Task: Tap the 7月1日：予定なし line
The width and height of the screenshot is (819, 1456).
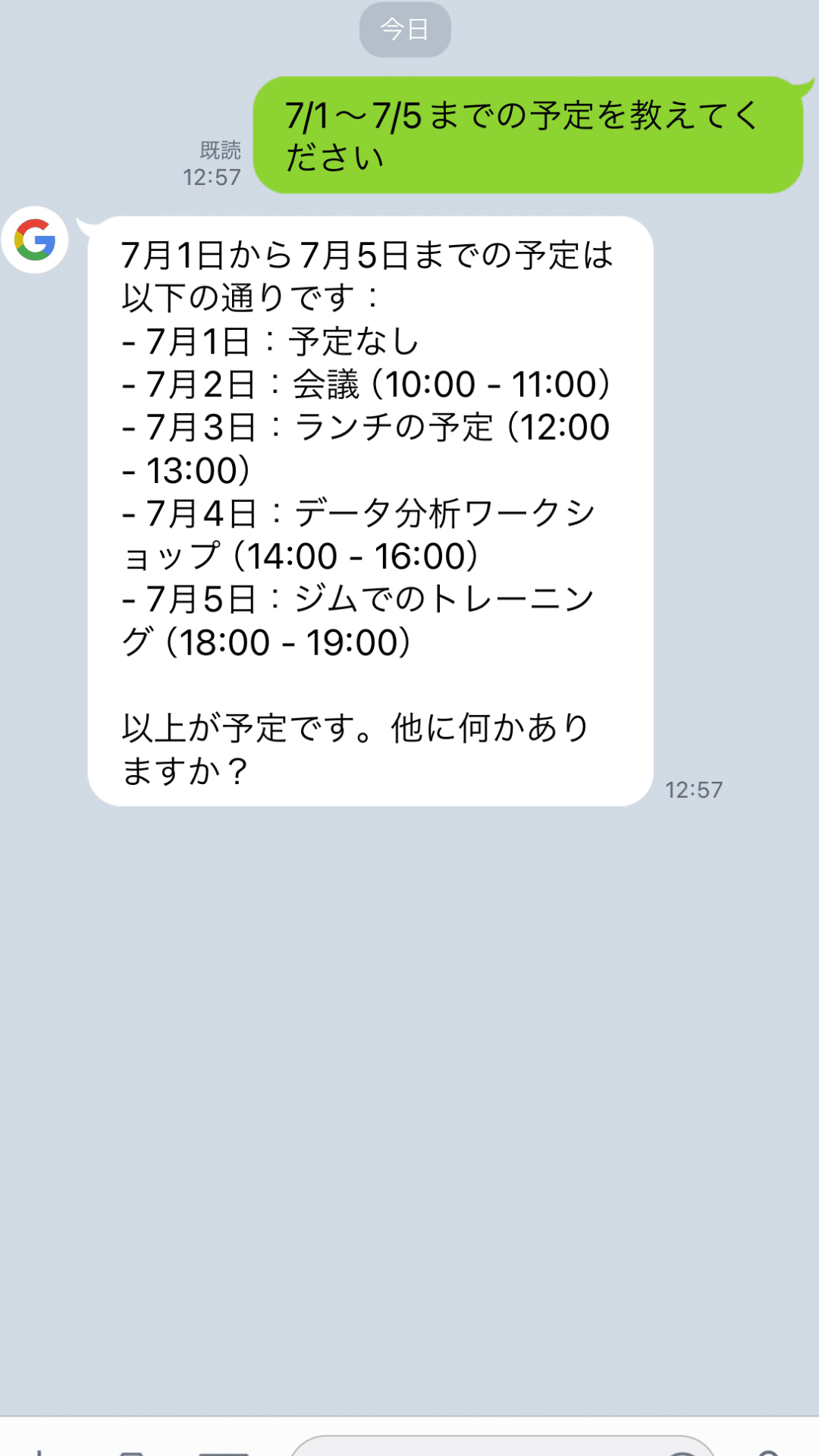Action: [269, 343]
